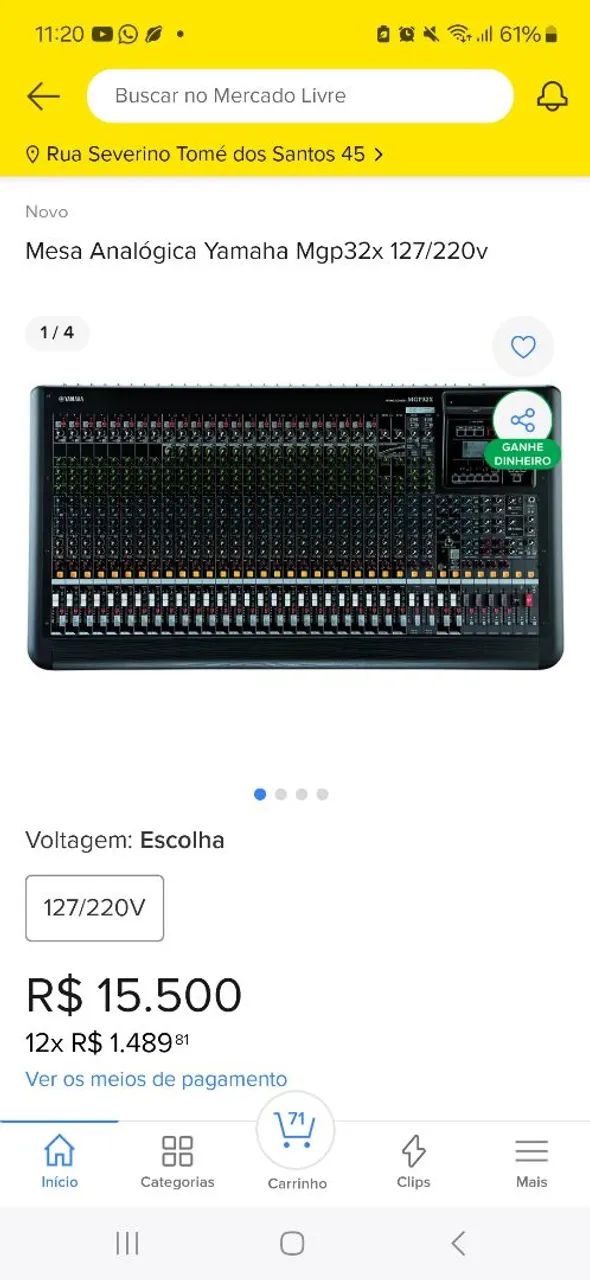
Task: Open the notifications bell
Action: (x=552, y=96)
